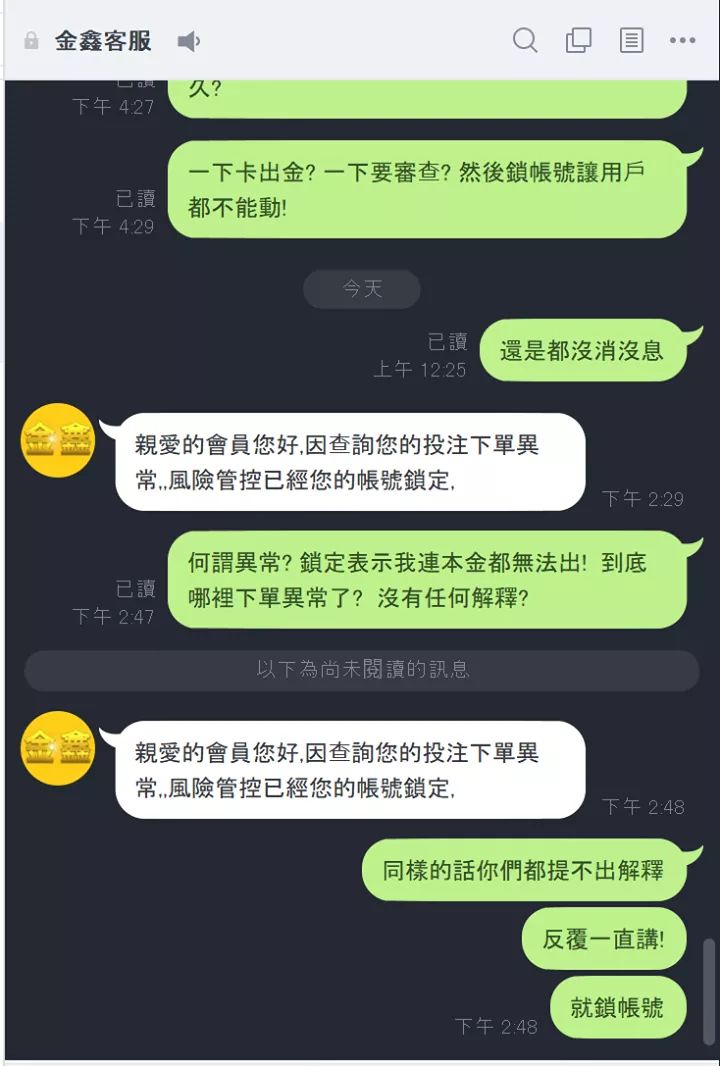720x1066 pixels.
Task: Open the three-dot overflow menu
Action: (x=683, y=41)
